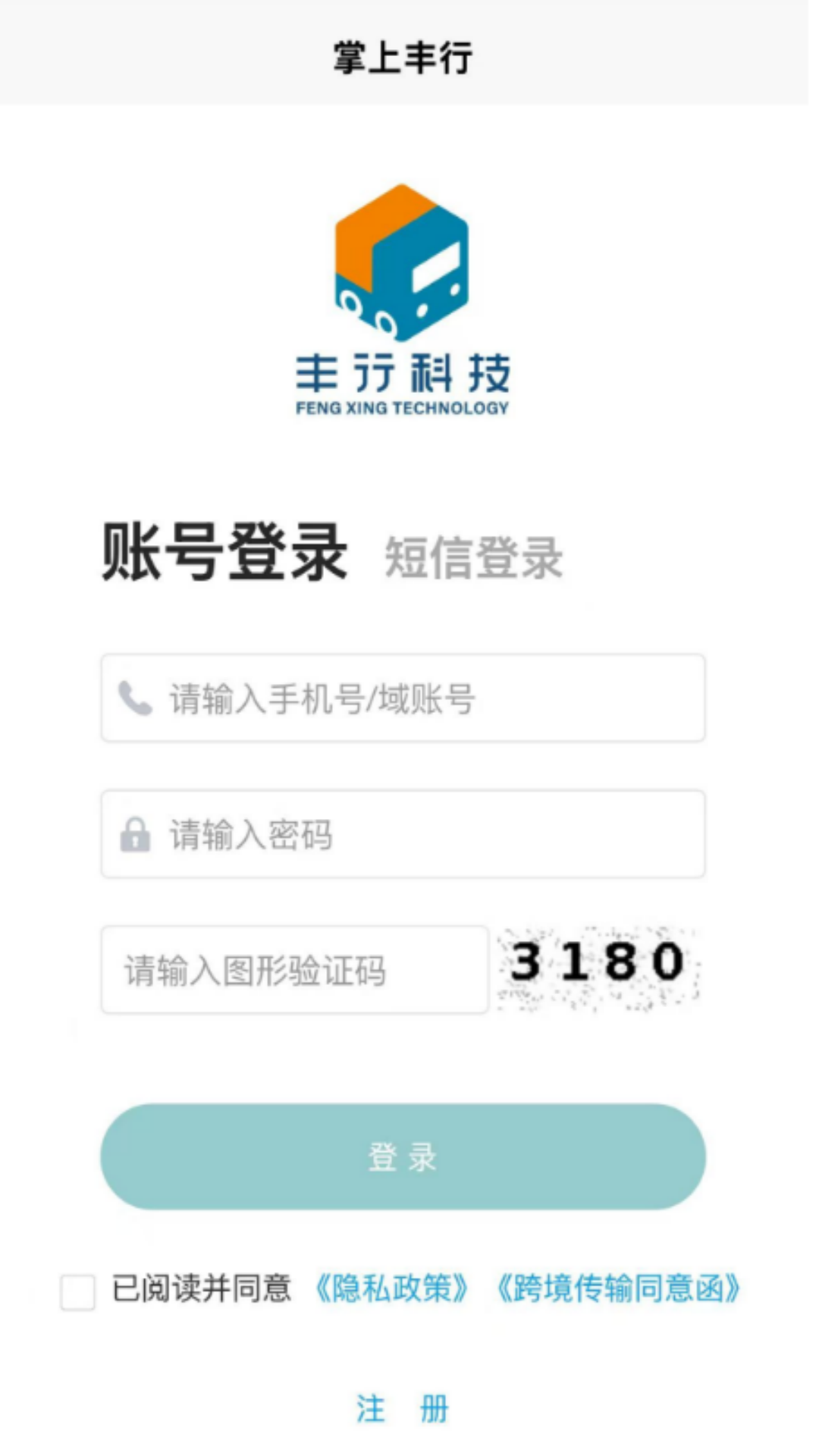Enter the 图形验证码 field
The width and height of the screenshot is (819, 1456).
tap(296, 971)
